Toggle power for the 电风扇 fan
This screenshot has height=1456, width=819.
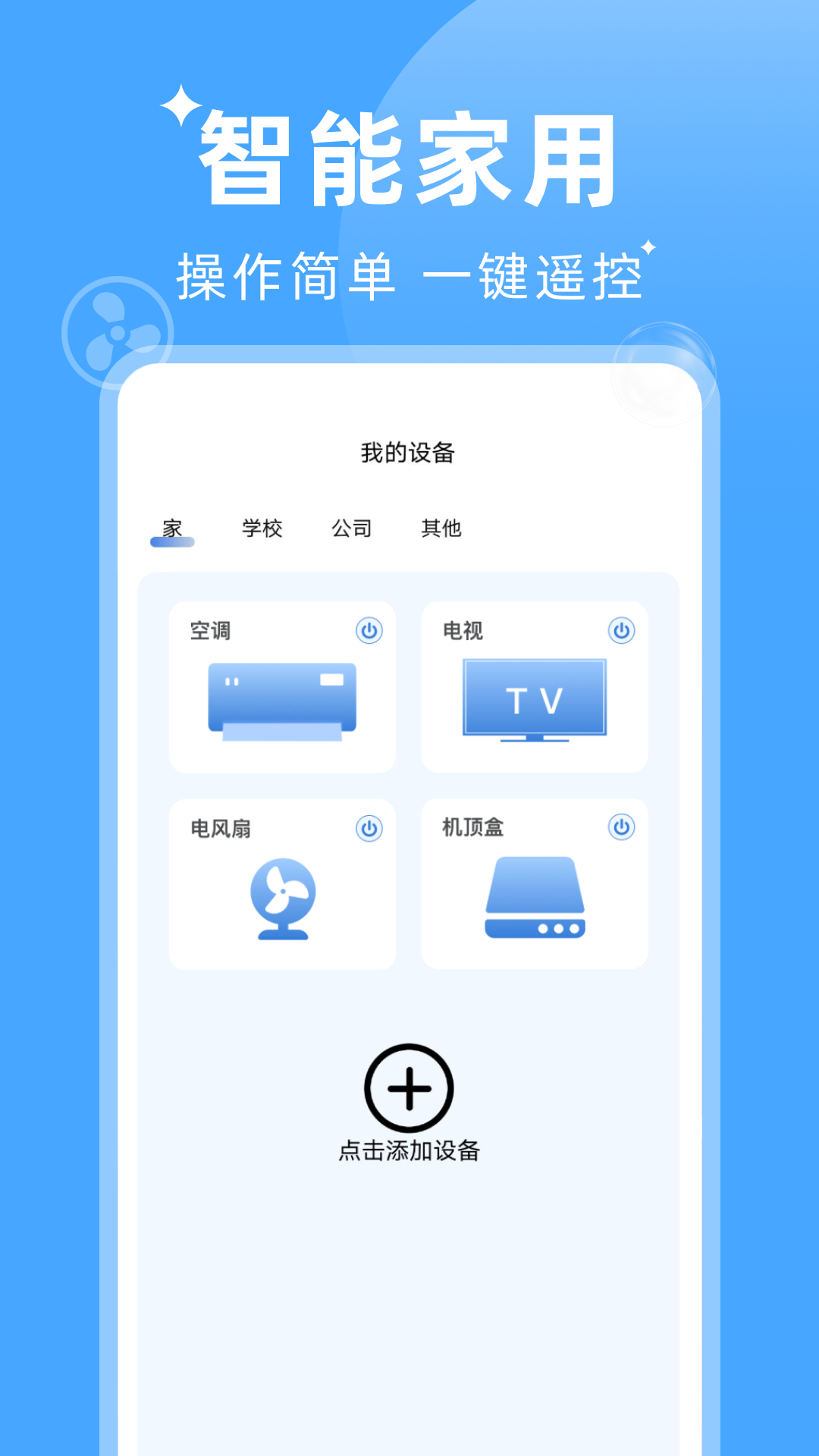pos(371,828)
